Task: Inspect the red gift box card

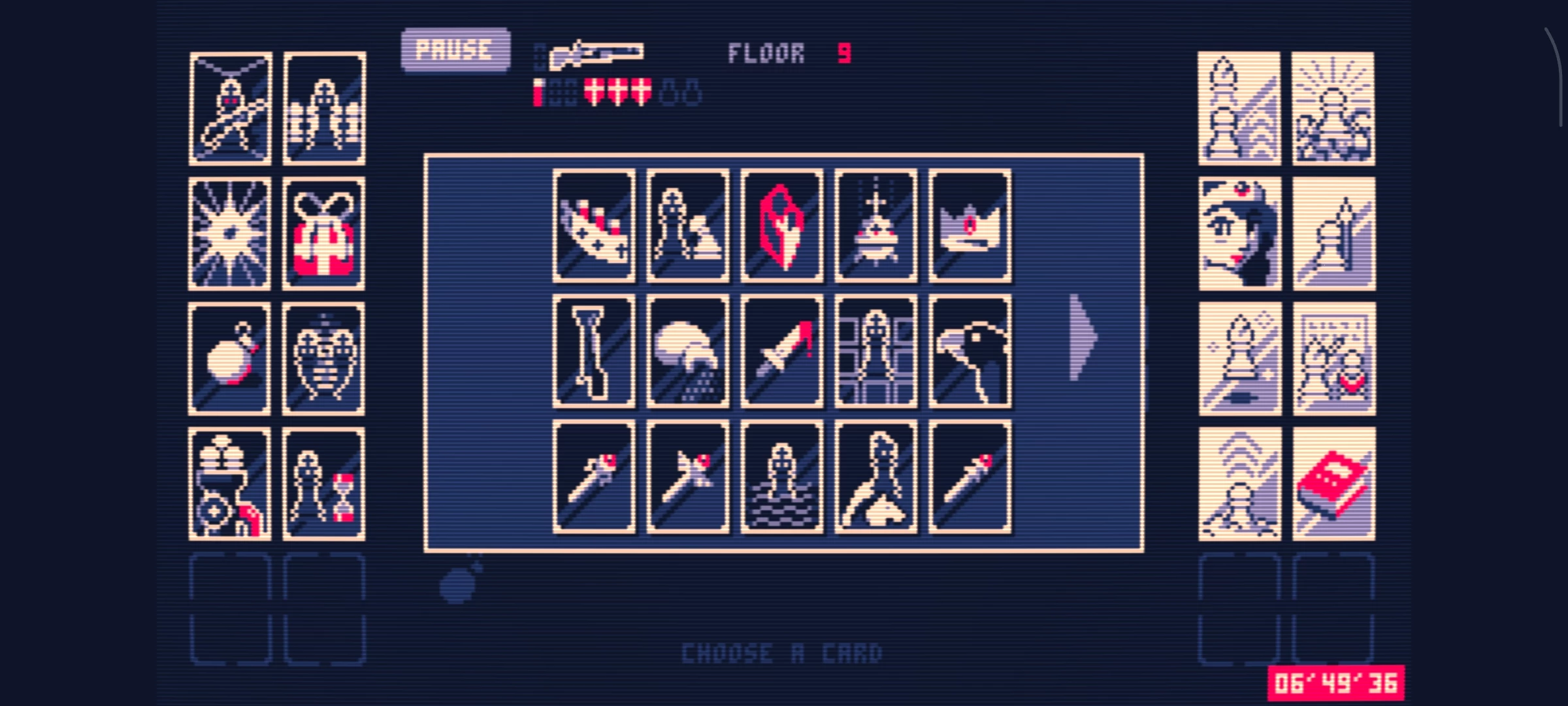Action: [x=323, y=234]
